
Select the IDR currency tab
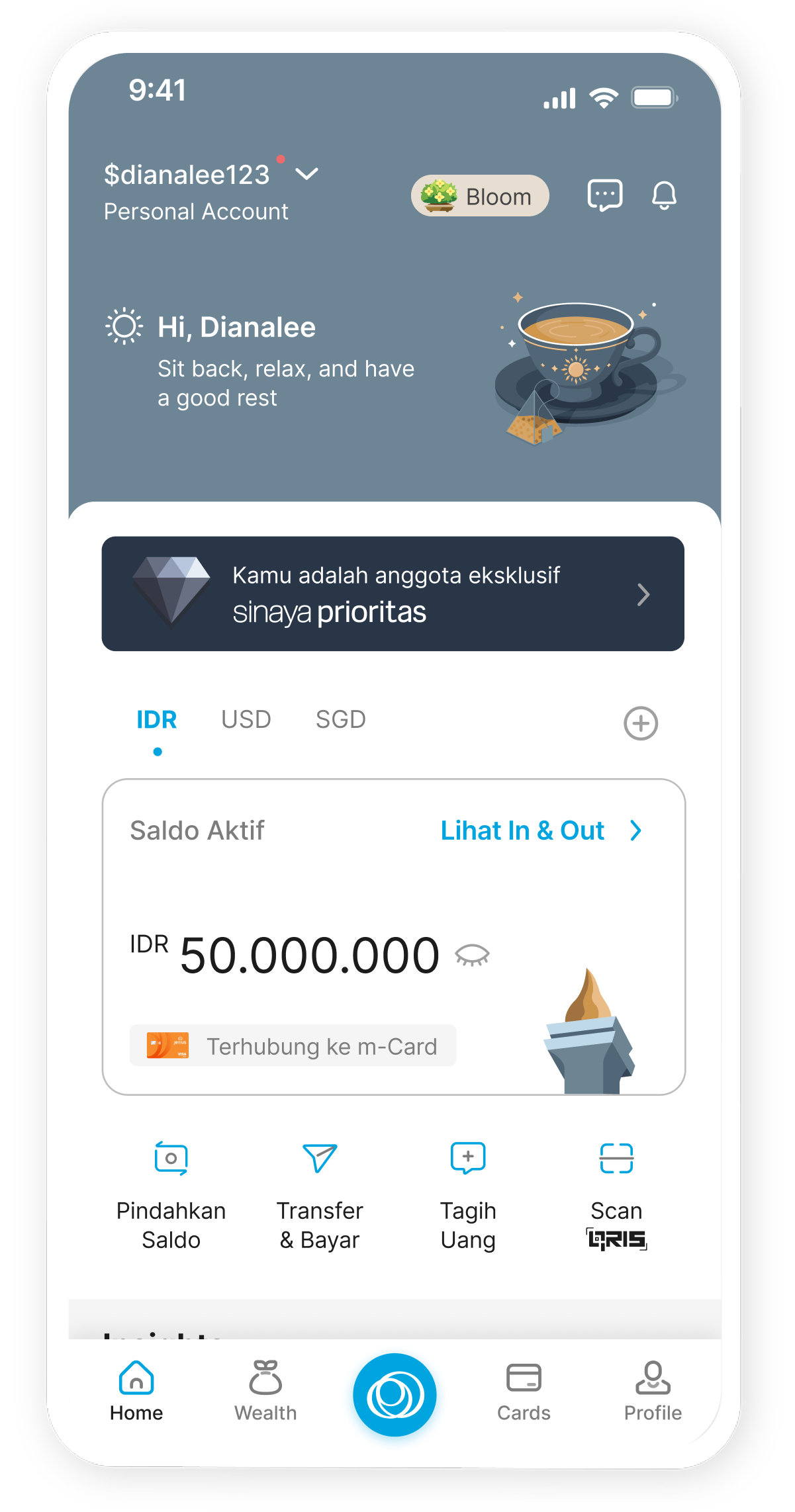(157, 720)
